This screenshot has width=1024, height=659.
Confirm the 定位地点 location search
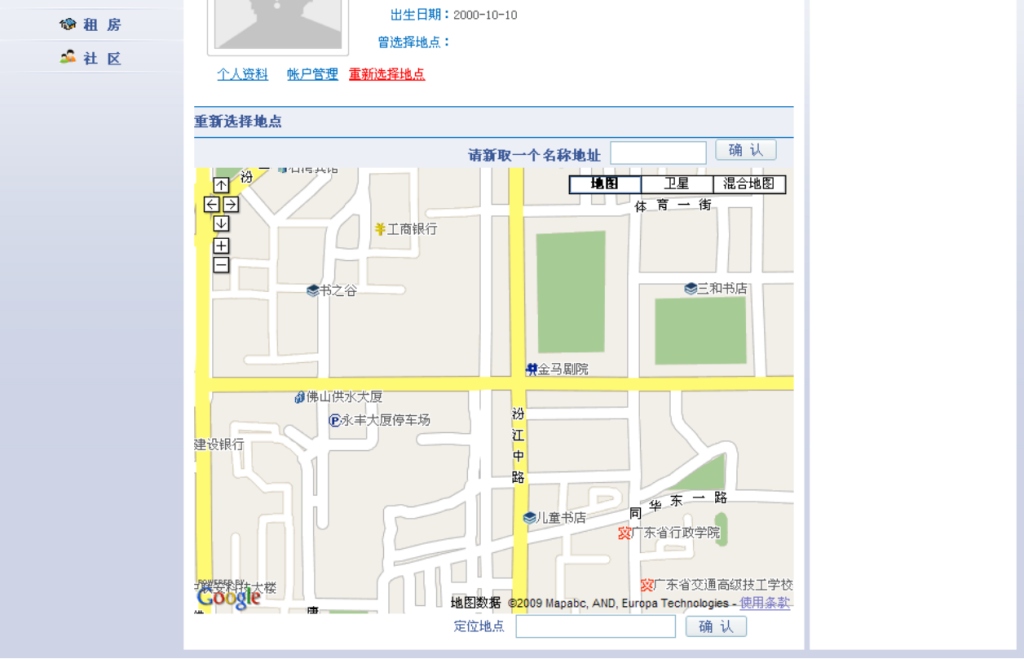point(715,627)
